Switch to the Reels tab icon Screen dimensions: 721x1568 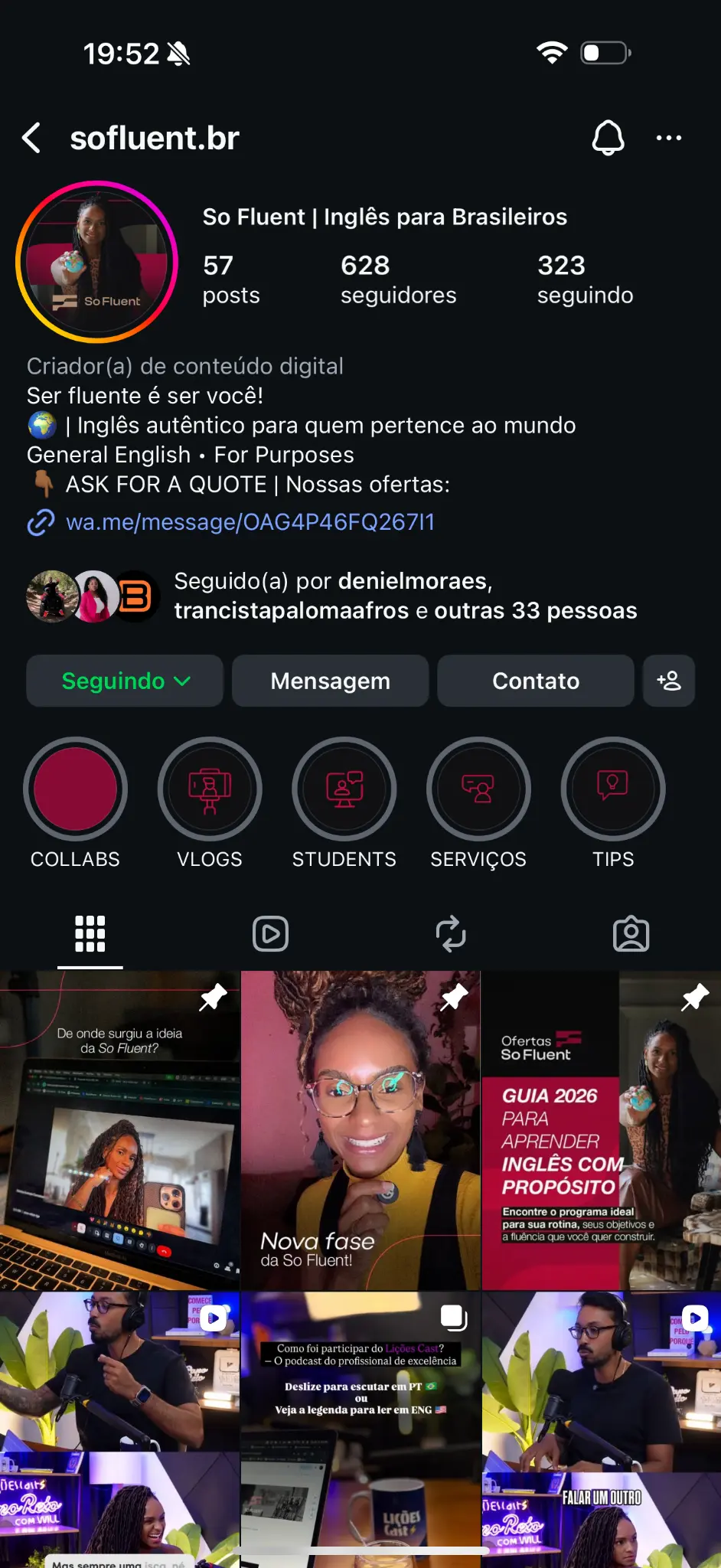click(270, 934)
